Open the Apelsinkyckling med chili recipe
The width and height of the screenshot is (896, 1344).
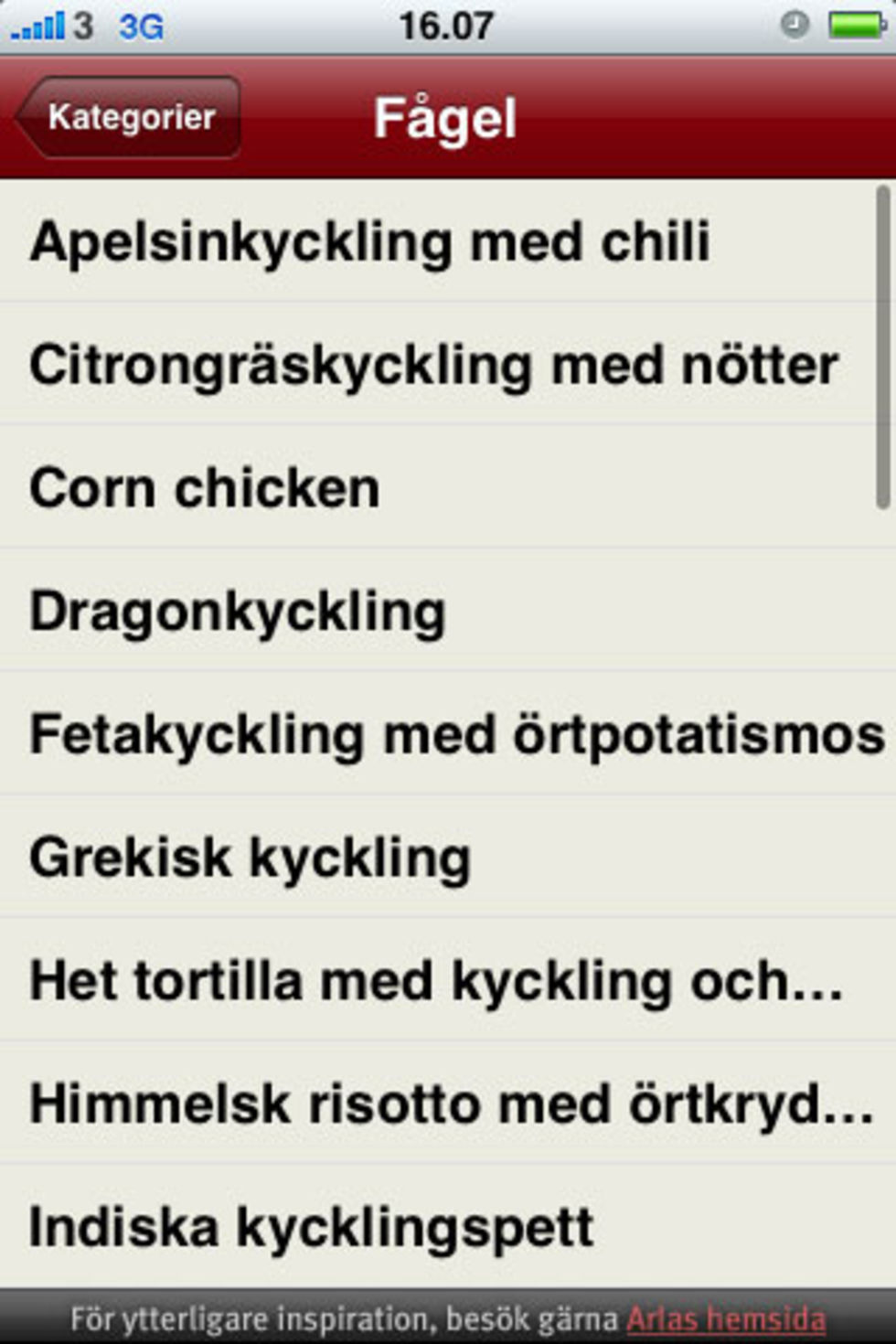pos(369,240)
